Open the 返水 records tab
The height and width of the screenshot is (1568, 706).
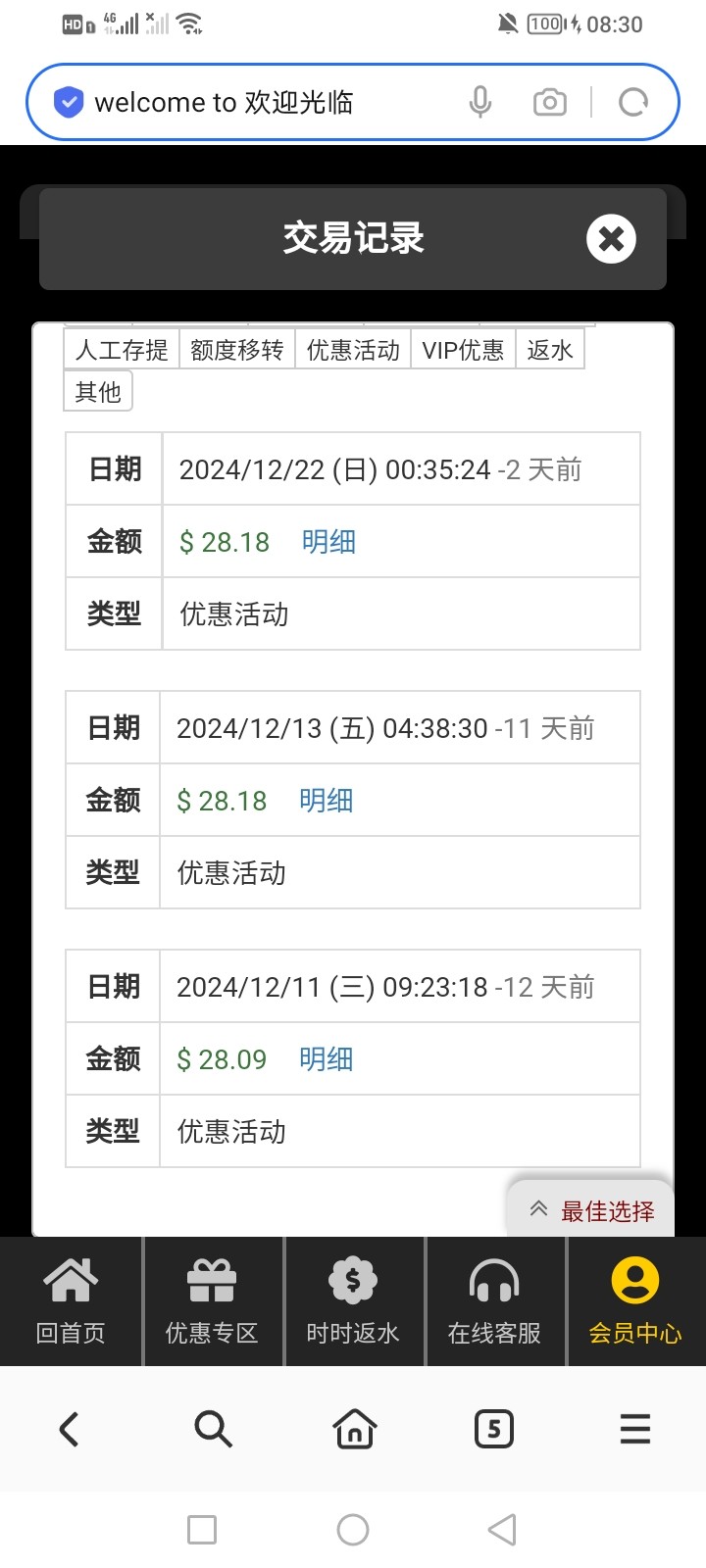point(550,350)
